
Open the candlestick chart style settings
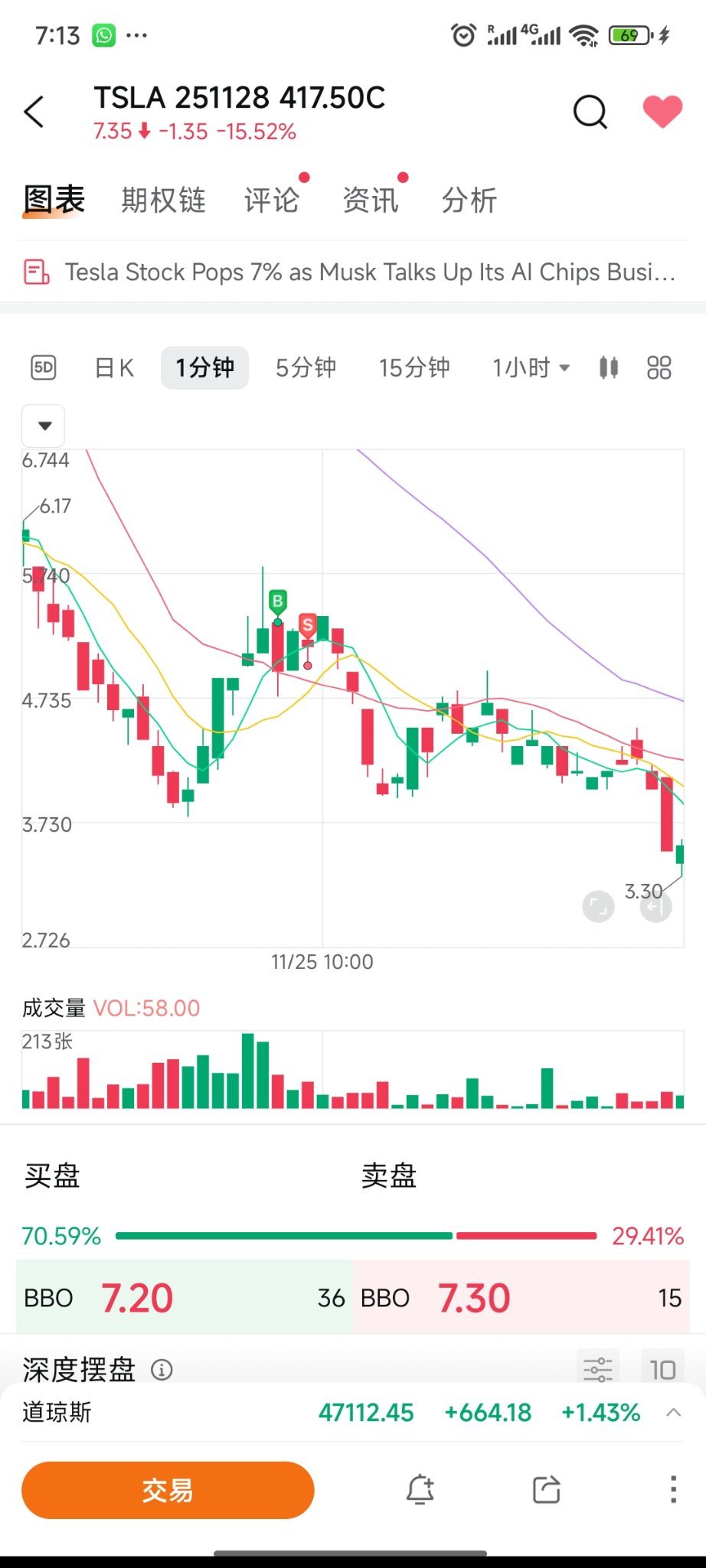(609, 368)
